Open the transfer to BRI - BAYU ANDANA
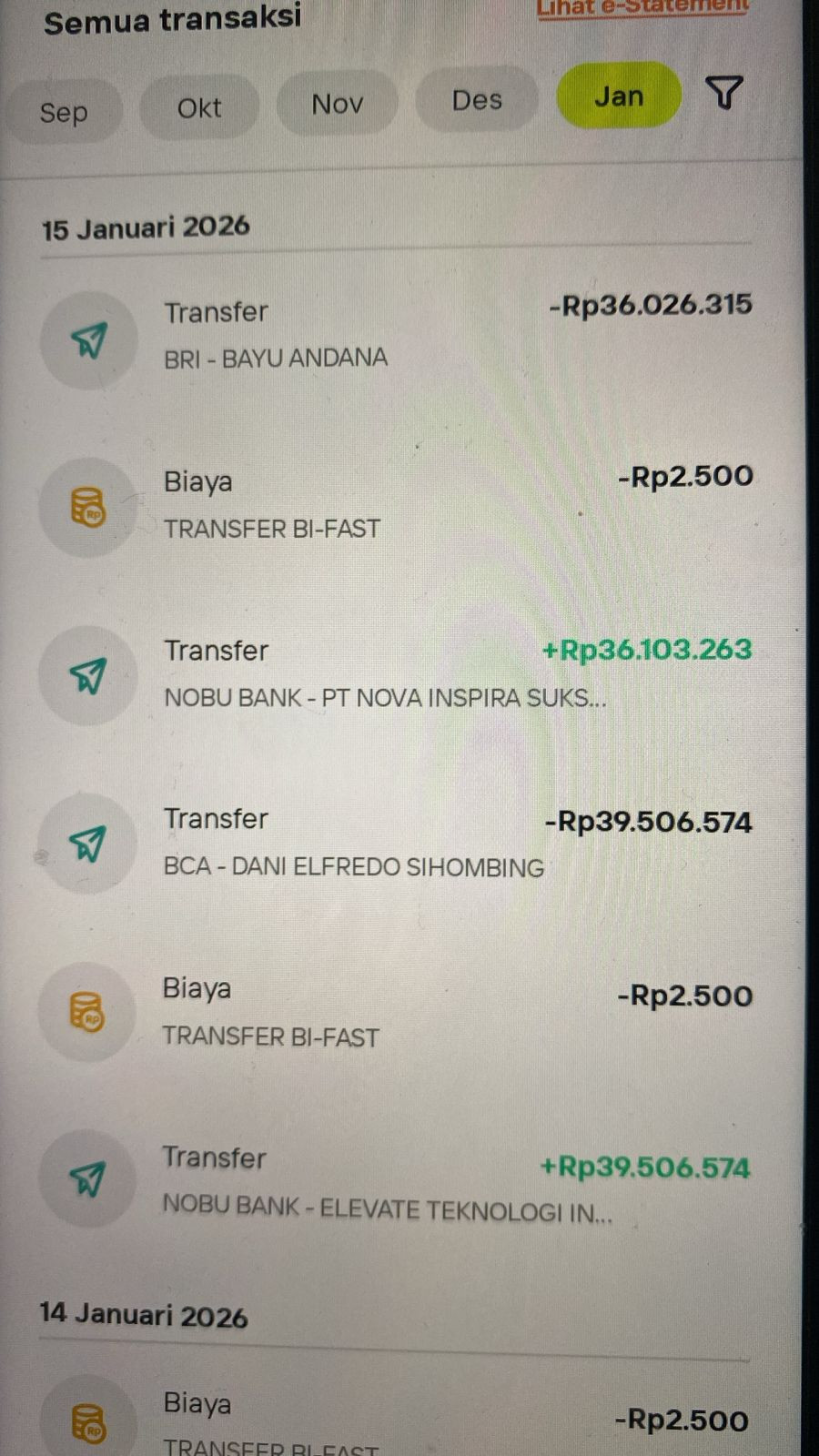The height and width of the screenshot is (1456, 819). coord(396,335)
